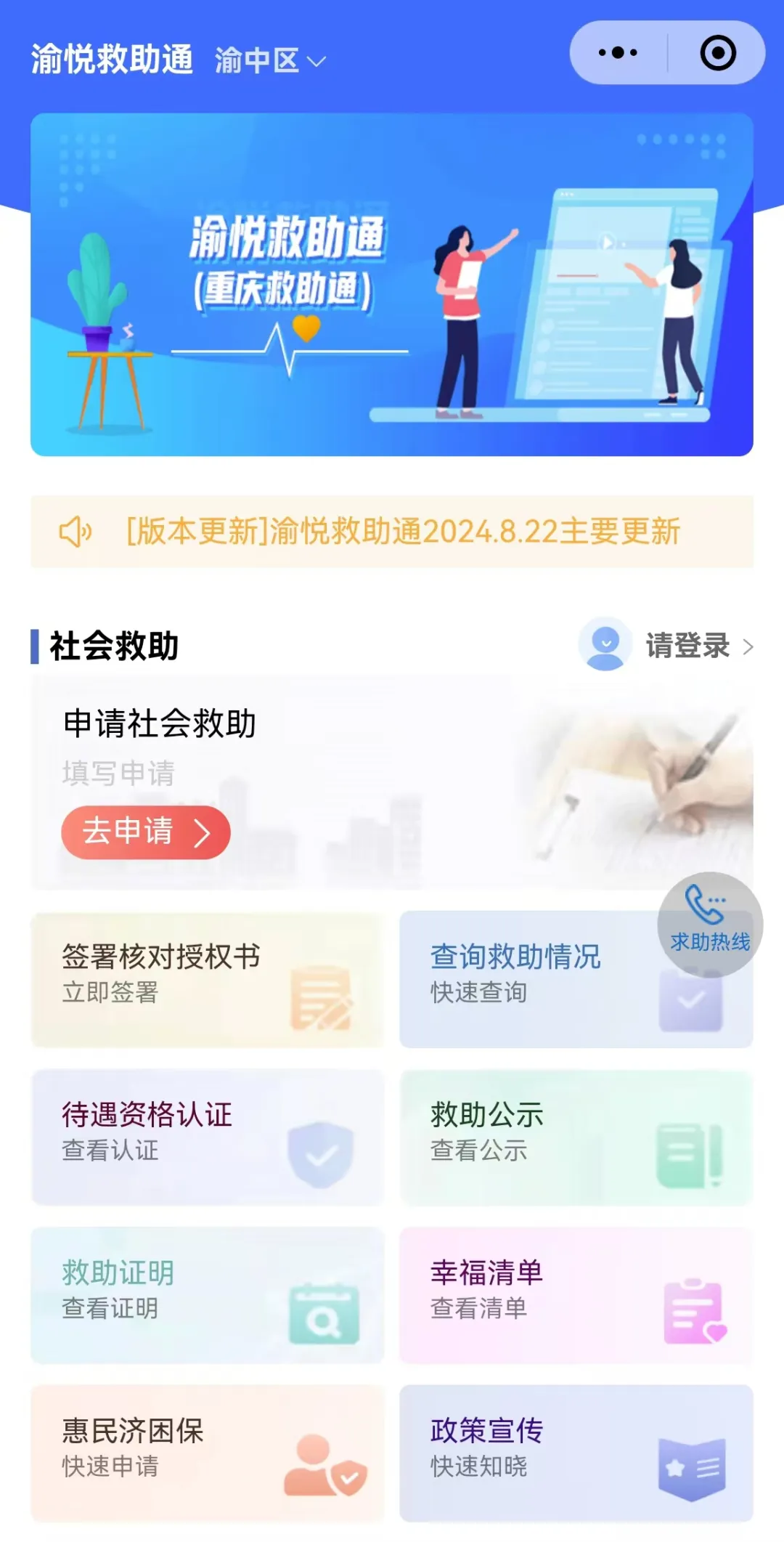Close the mini program via the circle icon

[x=718, y=53]
